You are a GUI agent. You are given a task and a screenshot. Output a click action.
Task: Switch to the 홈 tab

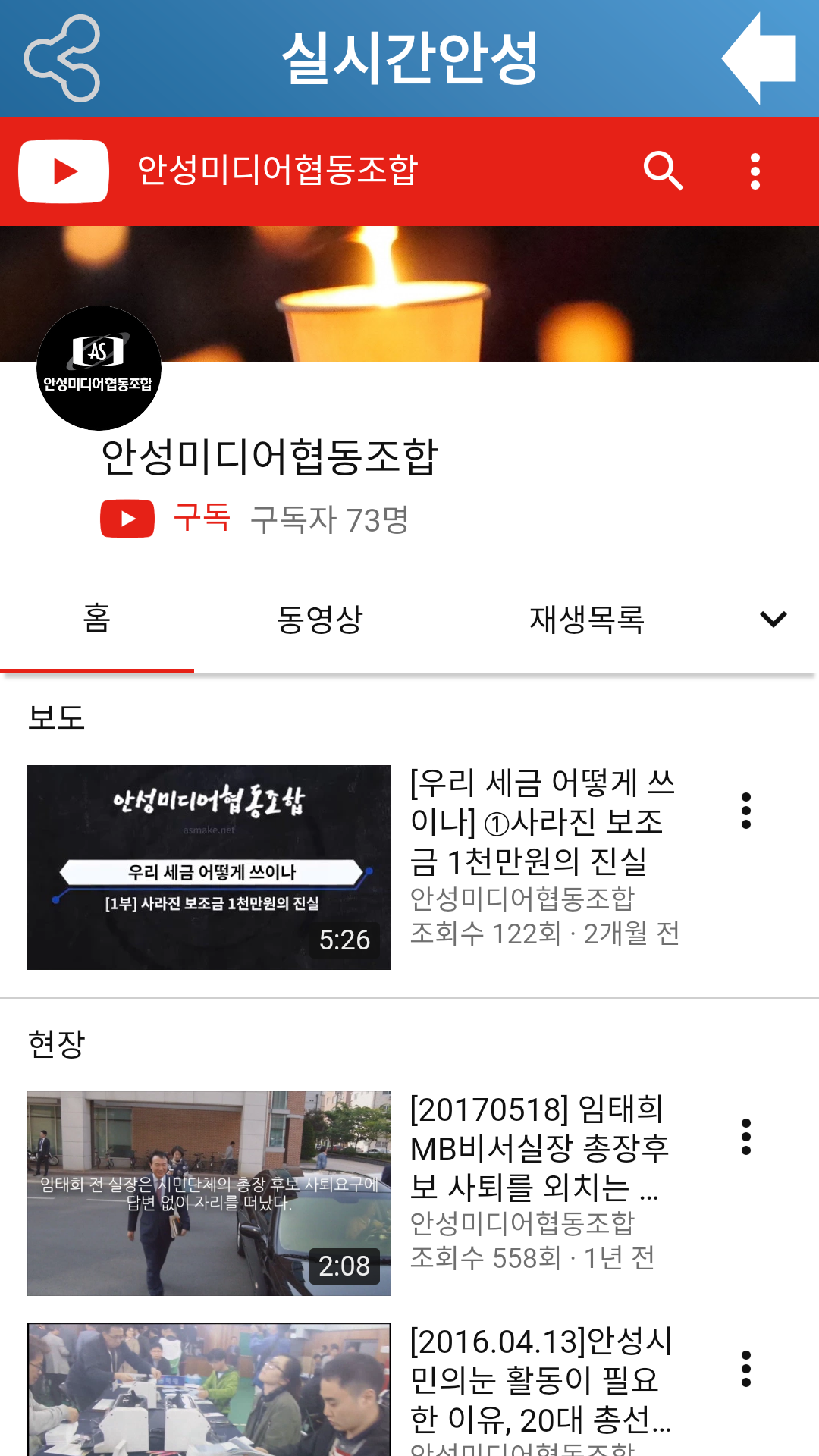97,620
